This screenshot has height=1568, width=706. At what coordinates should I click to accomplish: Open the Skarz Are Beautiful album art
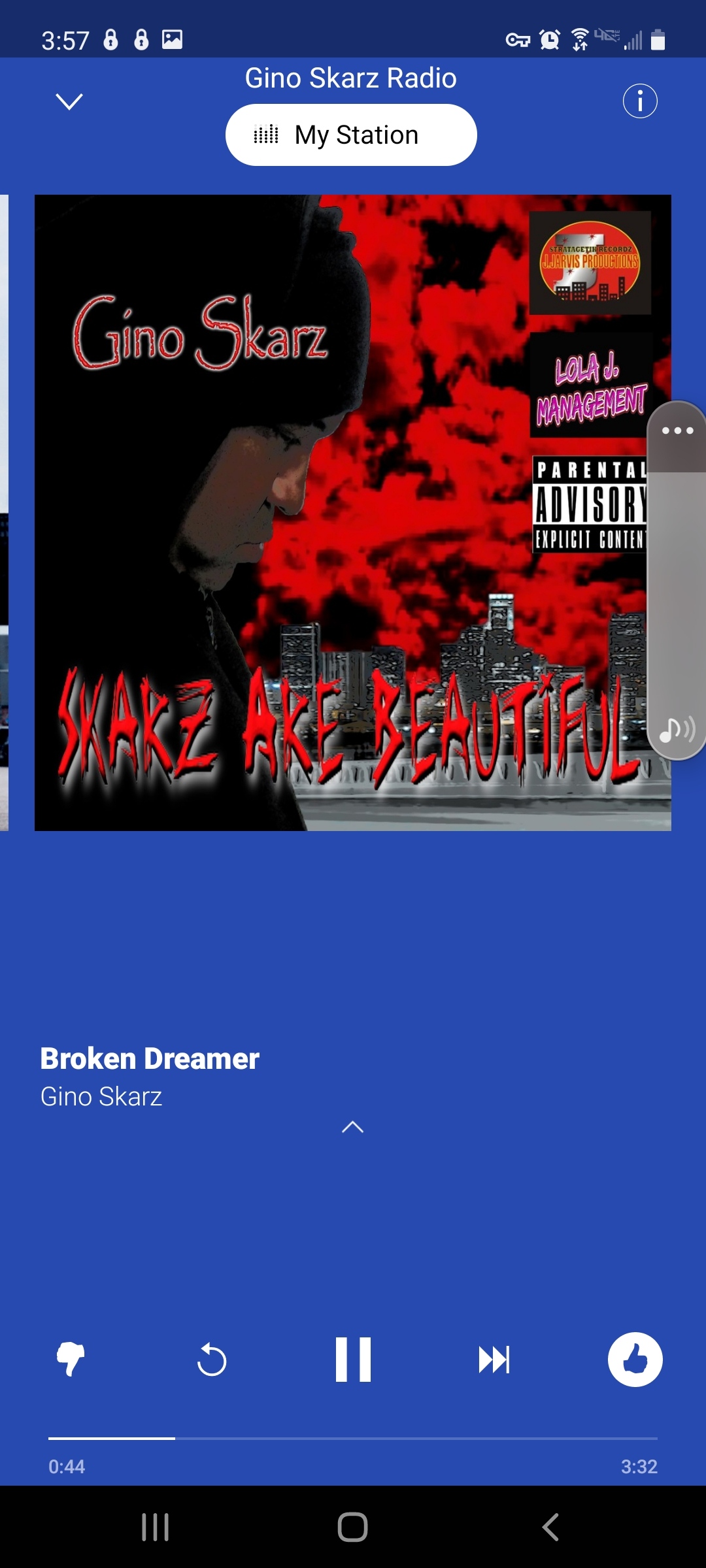tap(327, 513)
